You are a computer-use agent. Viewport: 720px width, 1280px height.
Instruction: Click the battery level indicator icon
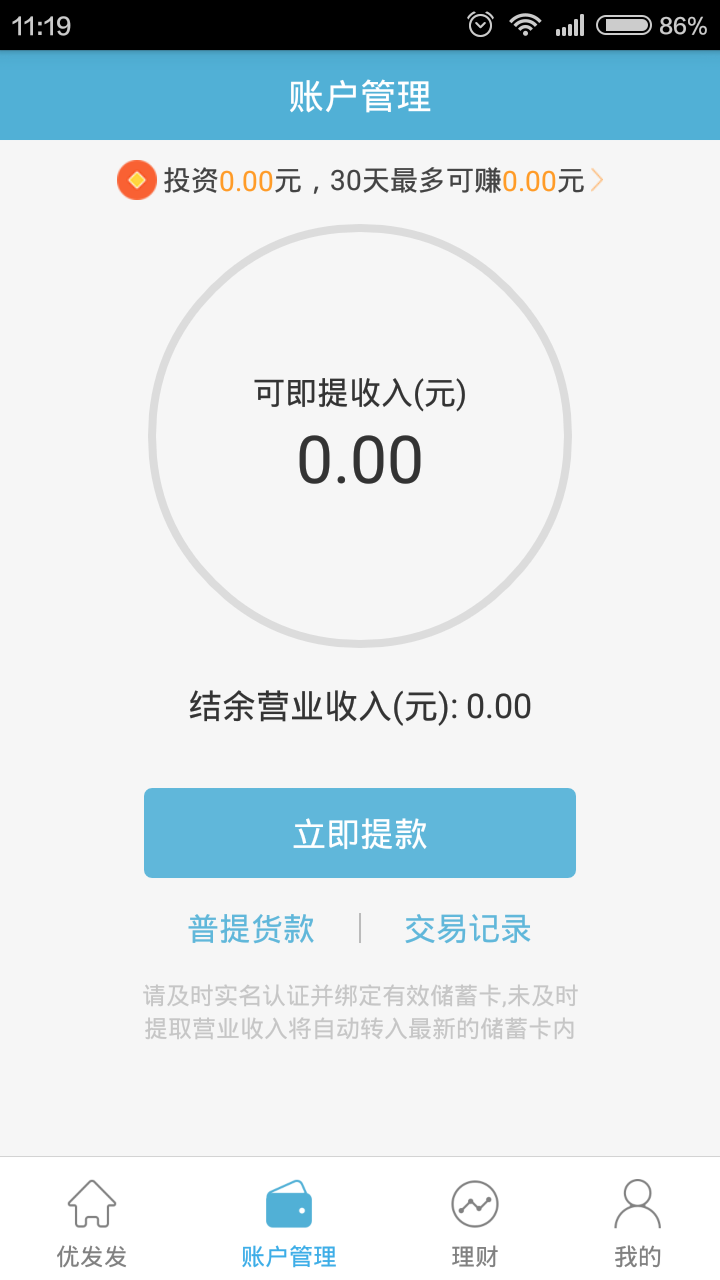[x=620, y=24]
